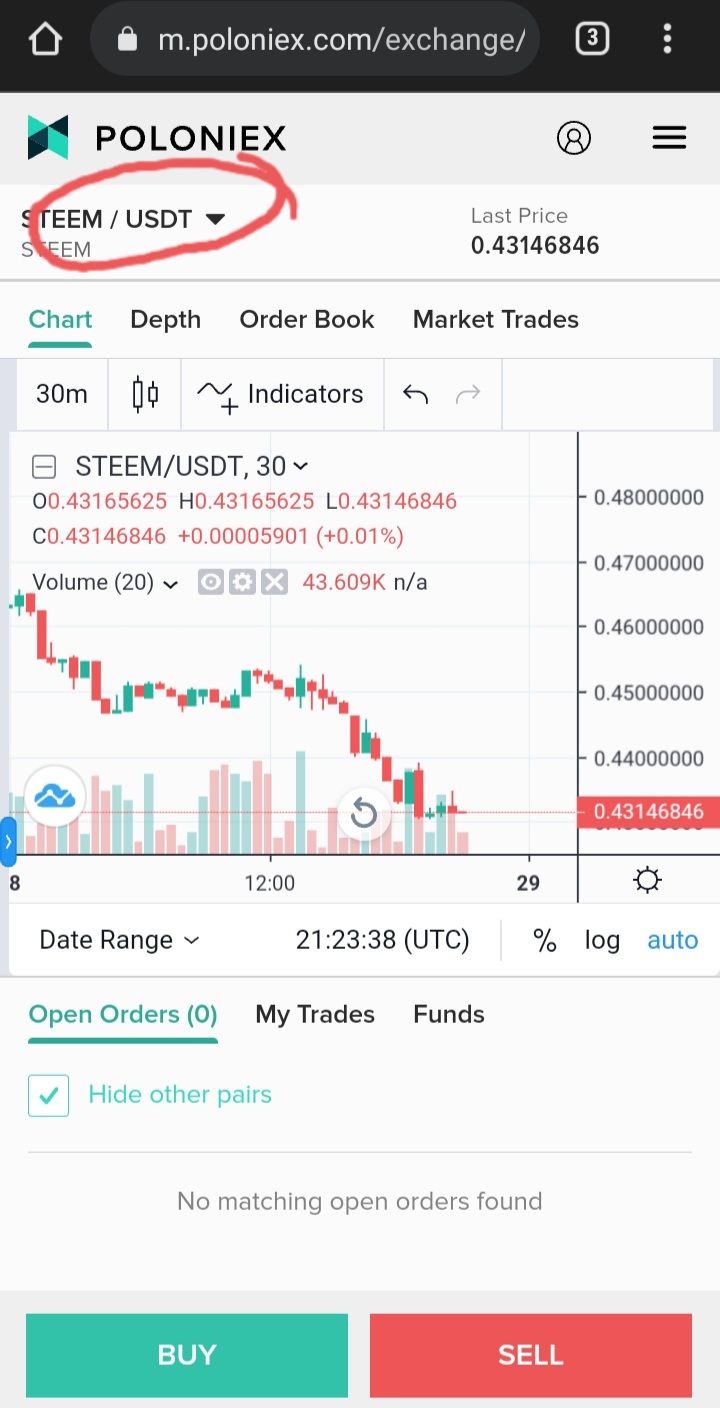Switch to the Market Trades tab
Image resolution: width=720 pixels, height=1408 pixels.
[x=495, y=320]
